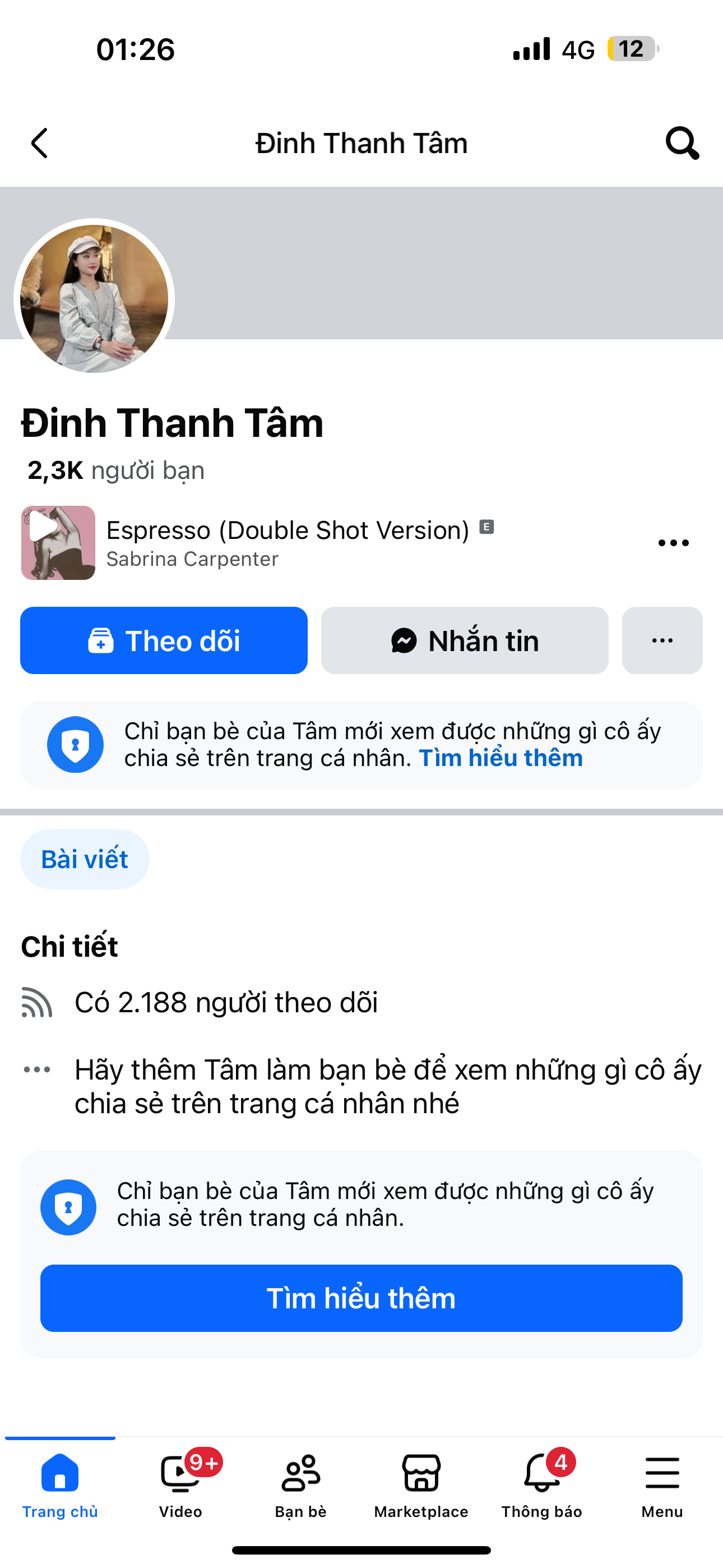Open options for the Espresso song
Screen dimensions: 723x1568
point(673,543)
